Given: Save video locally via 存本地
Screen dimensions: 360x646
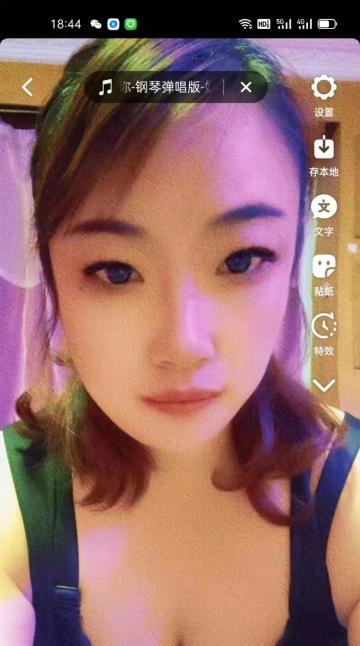Looking at the screenshot, I should 324,156.
